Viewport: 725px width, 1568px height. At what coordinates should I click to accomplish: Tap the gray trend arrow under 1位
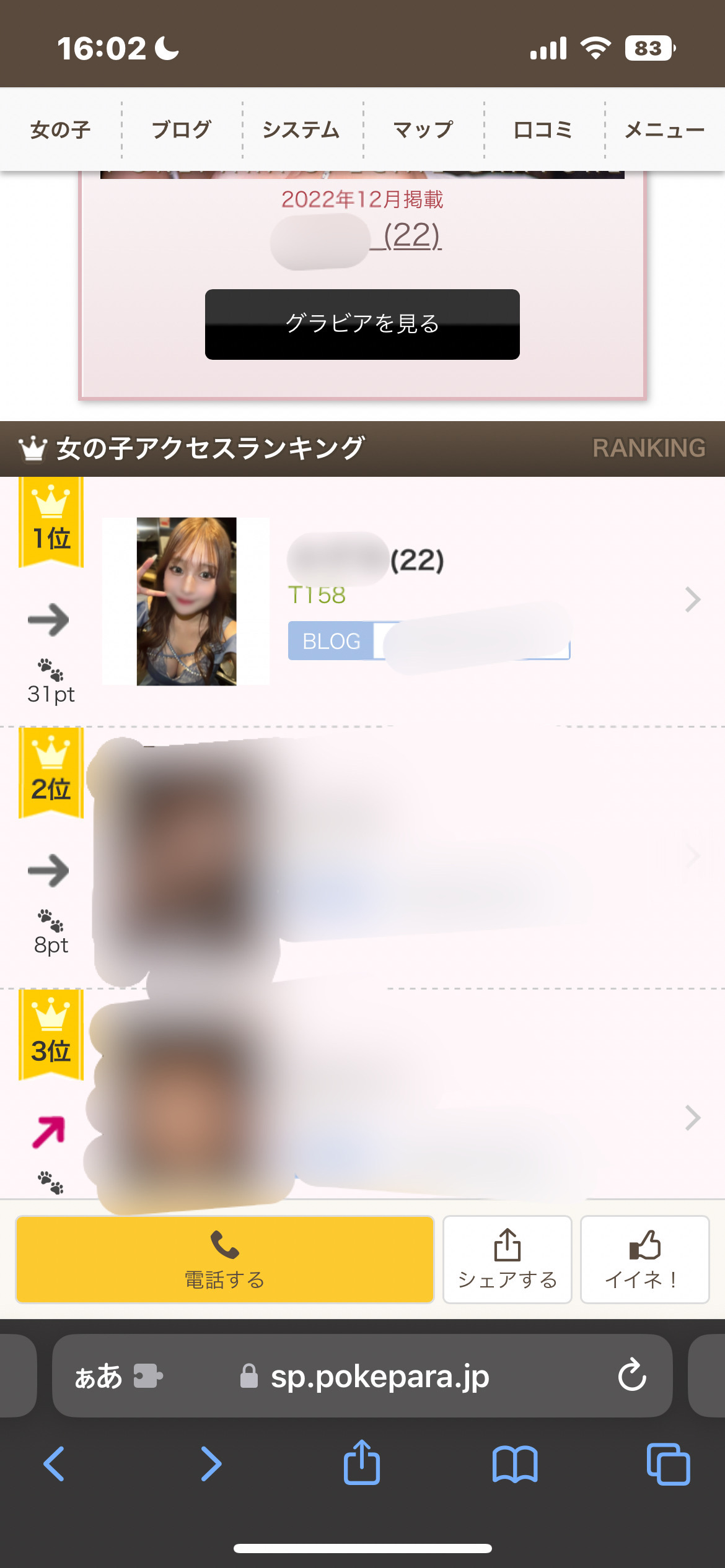(x=50, y=619)
